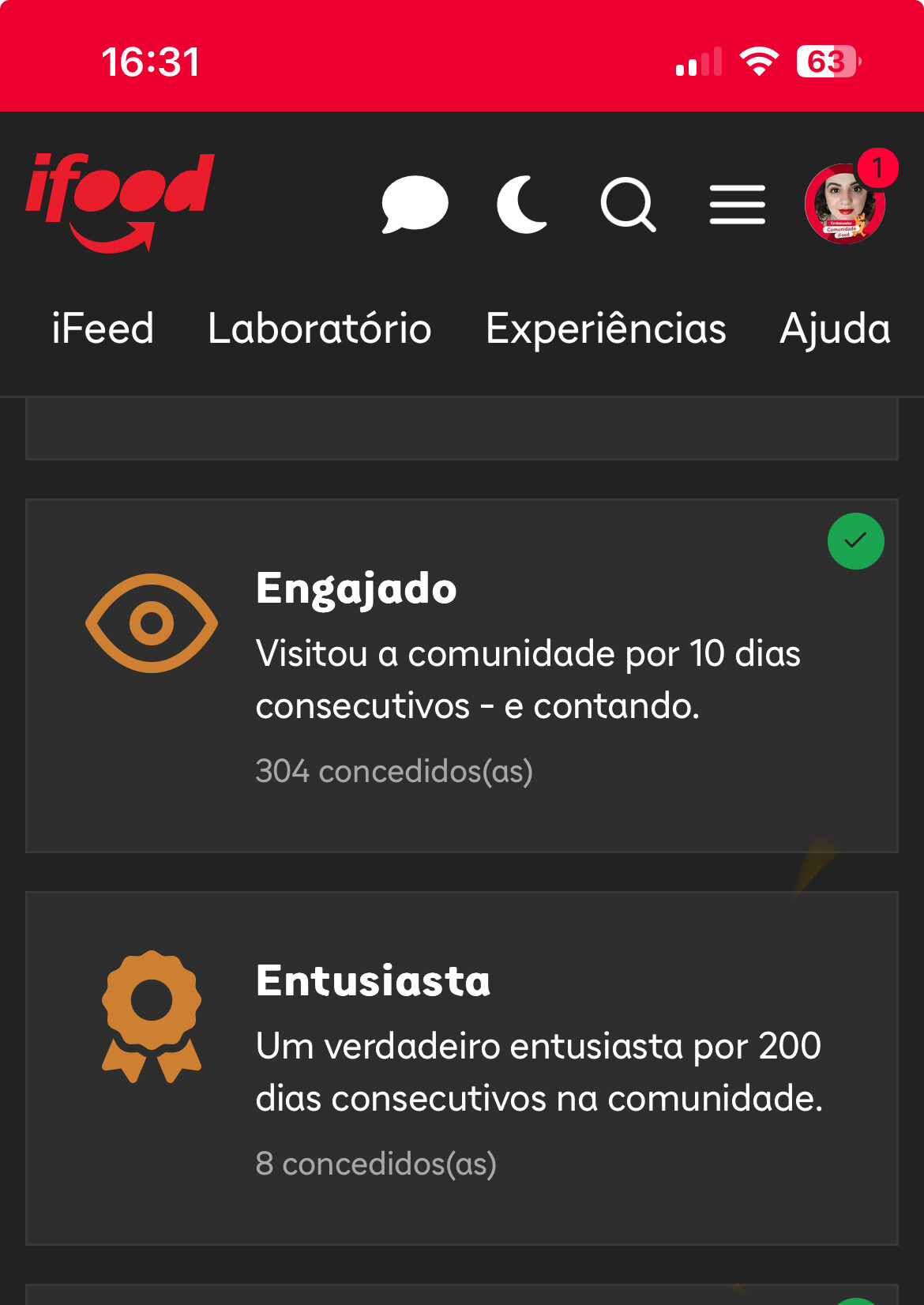
Task: Open the search magnifier
Action: (x=629, y=205)
